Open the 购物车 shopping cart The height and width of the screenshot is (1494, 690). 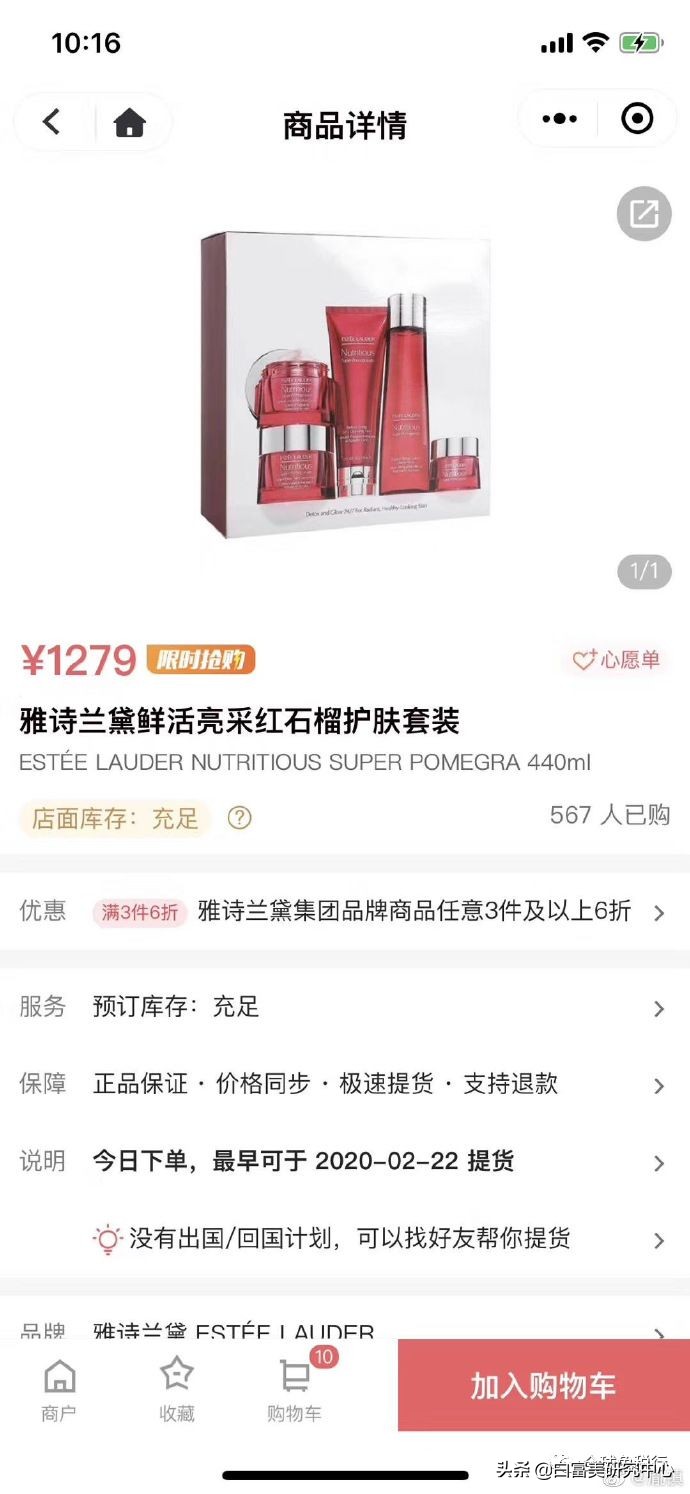point(295,1390)
